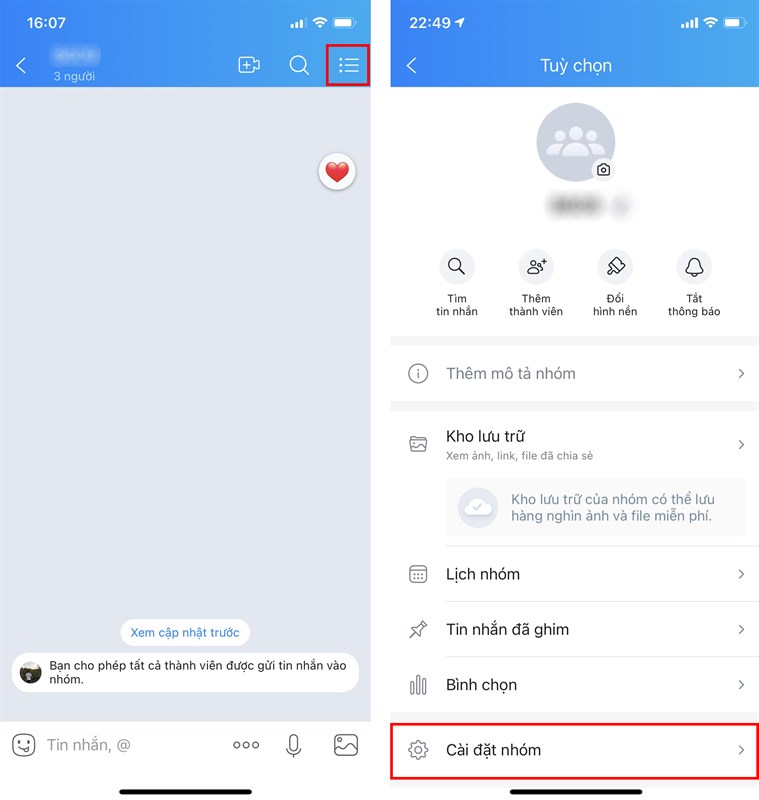Image resolution: width=759 pixels, height=800 pixels.
Task: Open the sticker emoji picker
Action: coord(24,745)
